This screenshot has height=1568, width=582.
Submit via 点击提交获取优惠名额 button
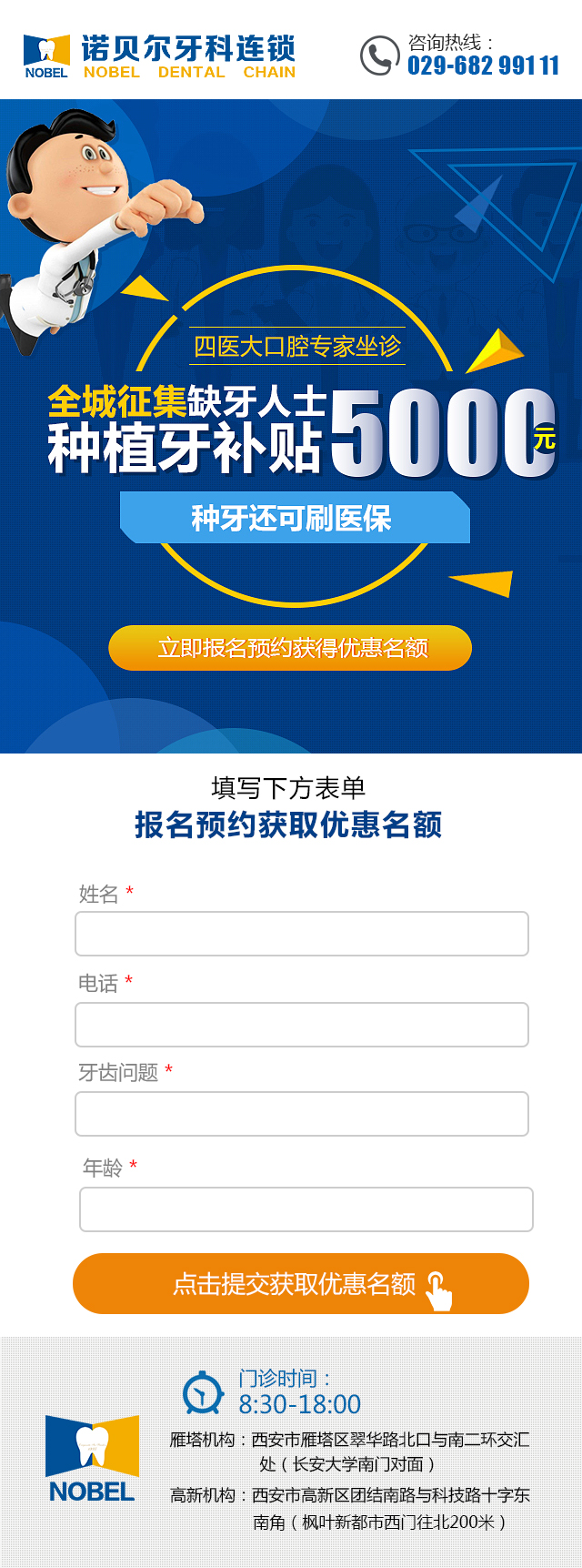[x=300, y=1283]
